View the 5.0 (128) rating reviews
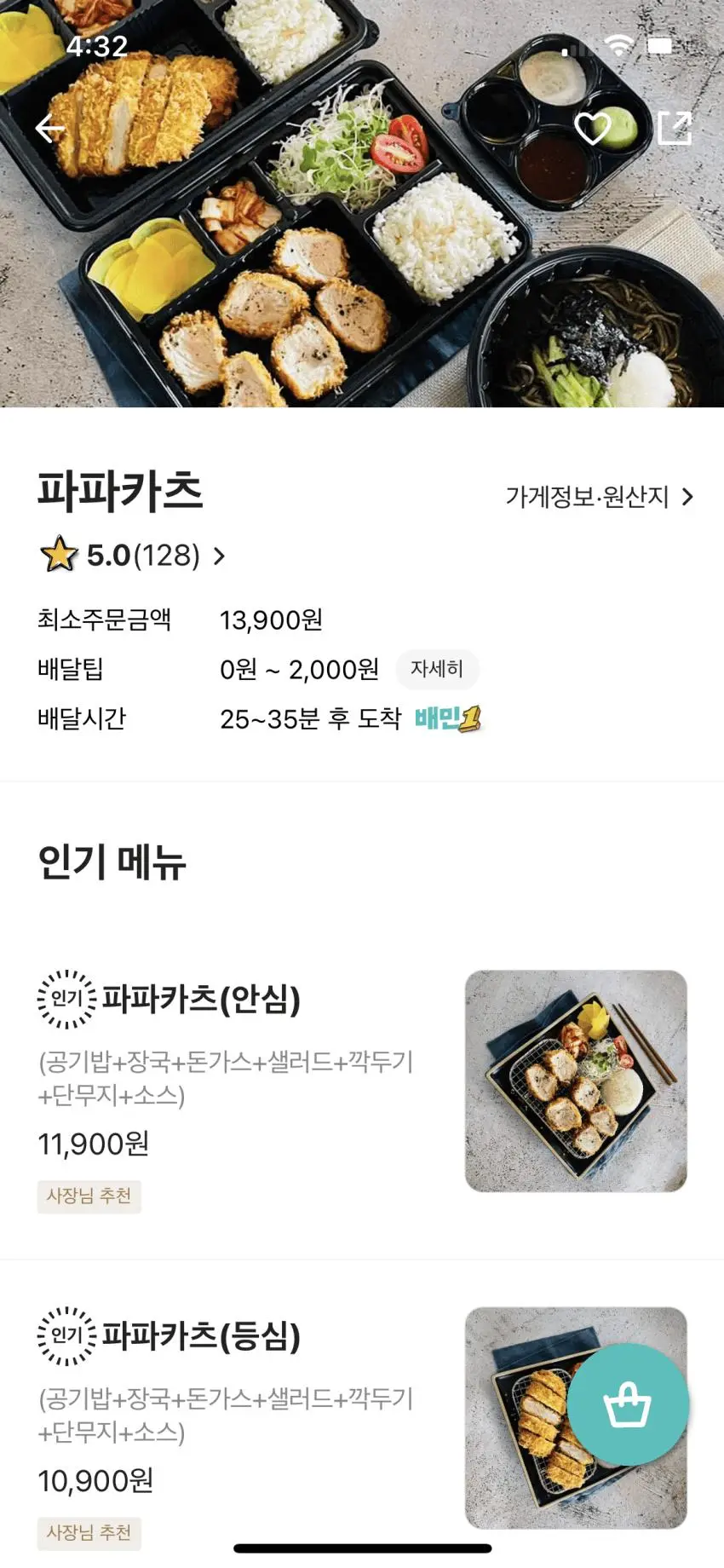 coord(134,556)
